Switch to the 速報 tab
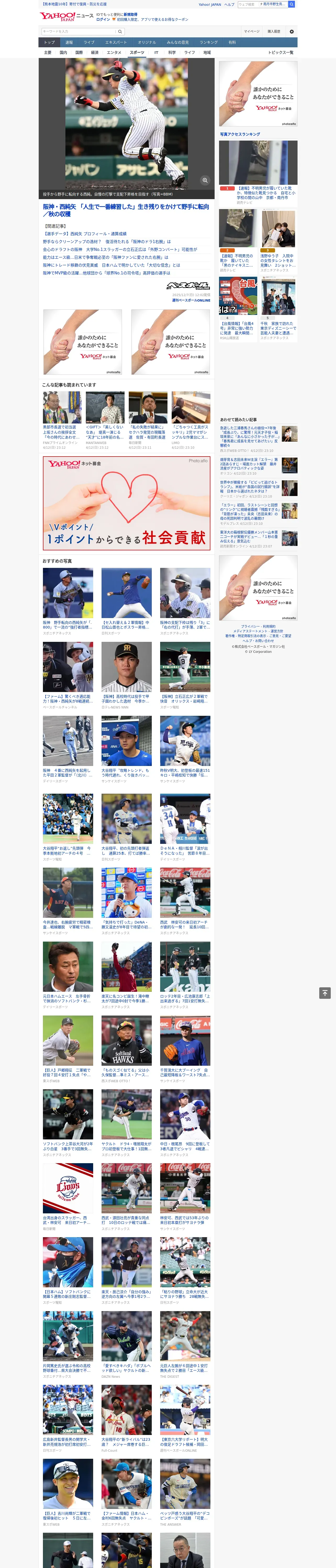This screenshot has height=1568, width=336. click(69, 43)
